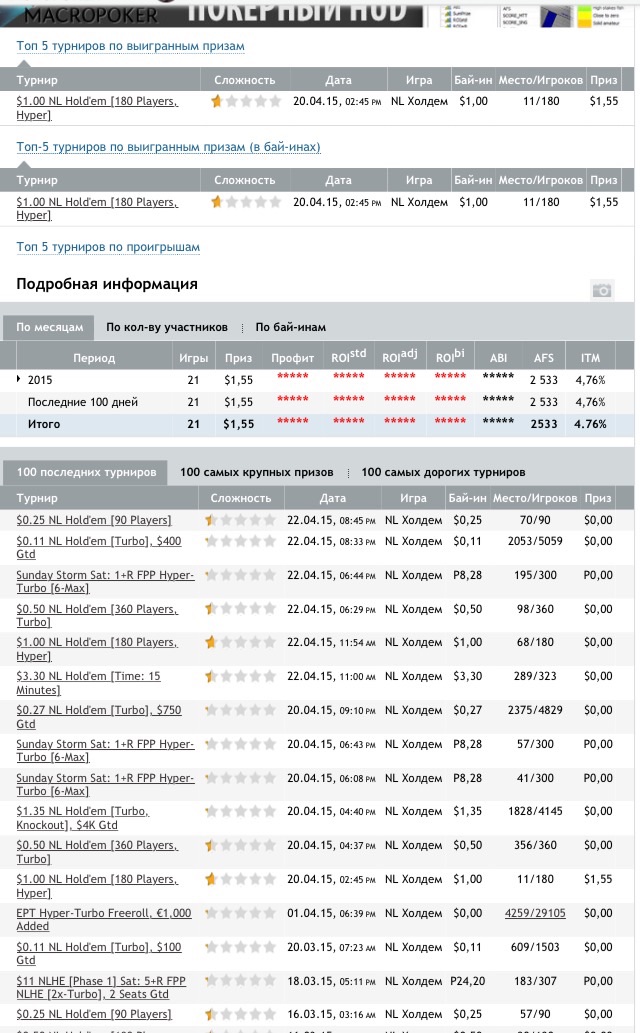The width and height of the screenshot is (640, 1033).
Task: Open the $11 NLHE Phase 1 Sat tournament
Action: click(x=101, y=981)
